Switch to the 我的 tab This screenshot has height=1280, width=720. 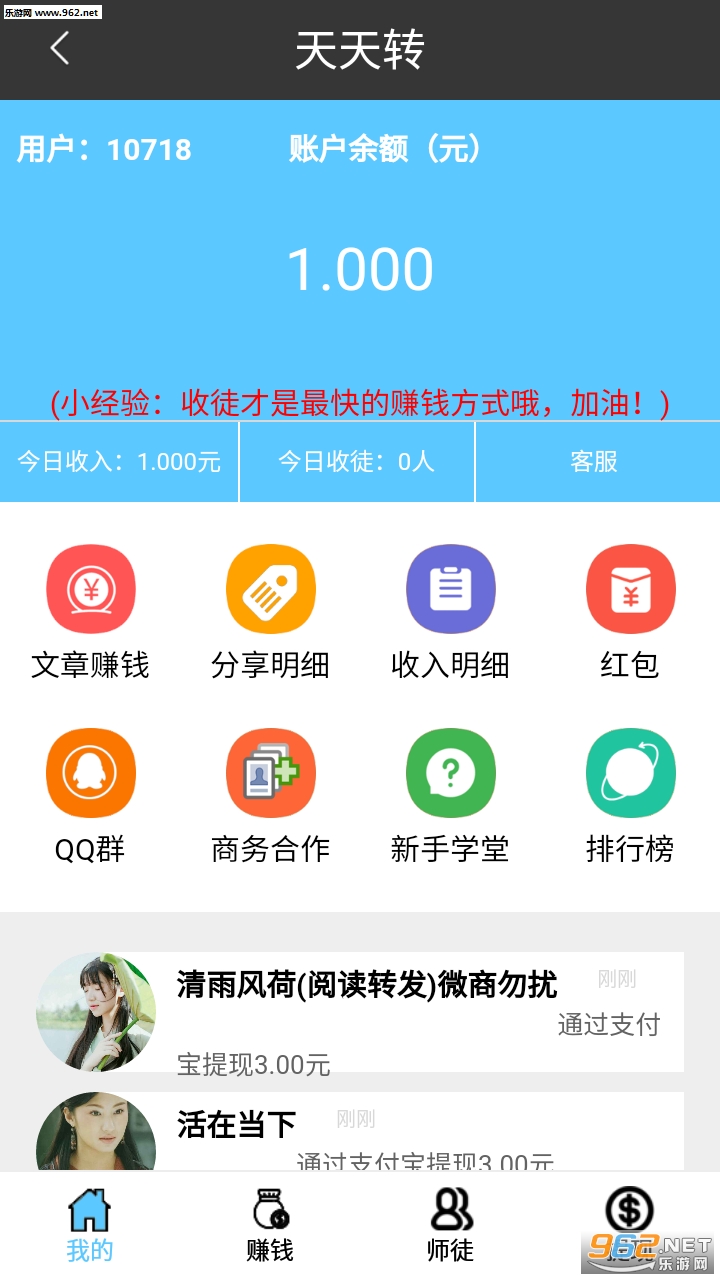point(90,1226)
